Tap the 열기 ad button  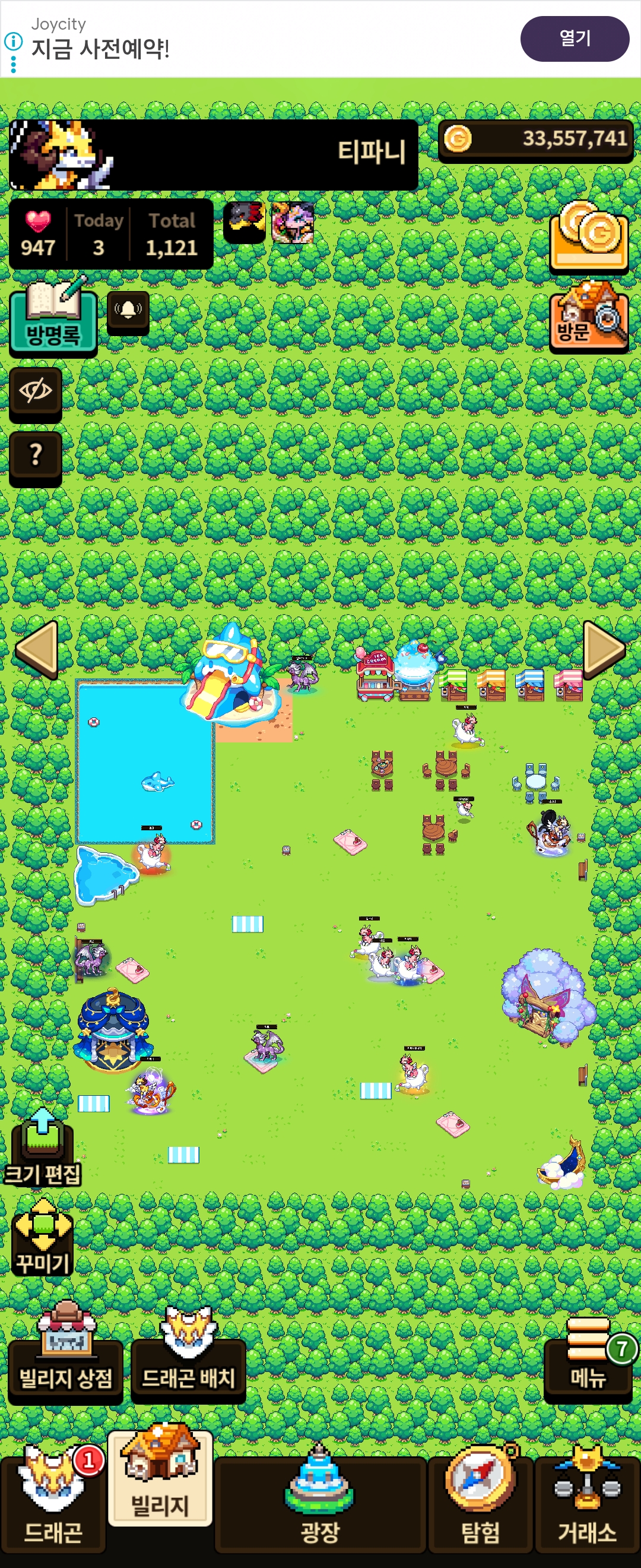coord(574,39)
